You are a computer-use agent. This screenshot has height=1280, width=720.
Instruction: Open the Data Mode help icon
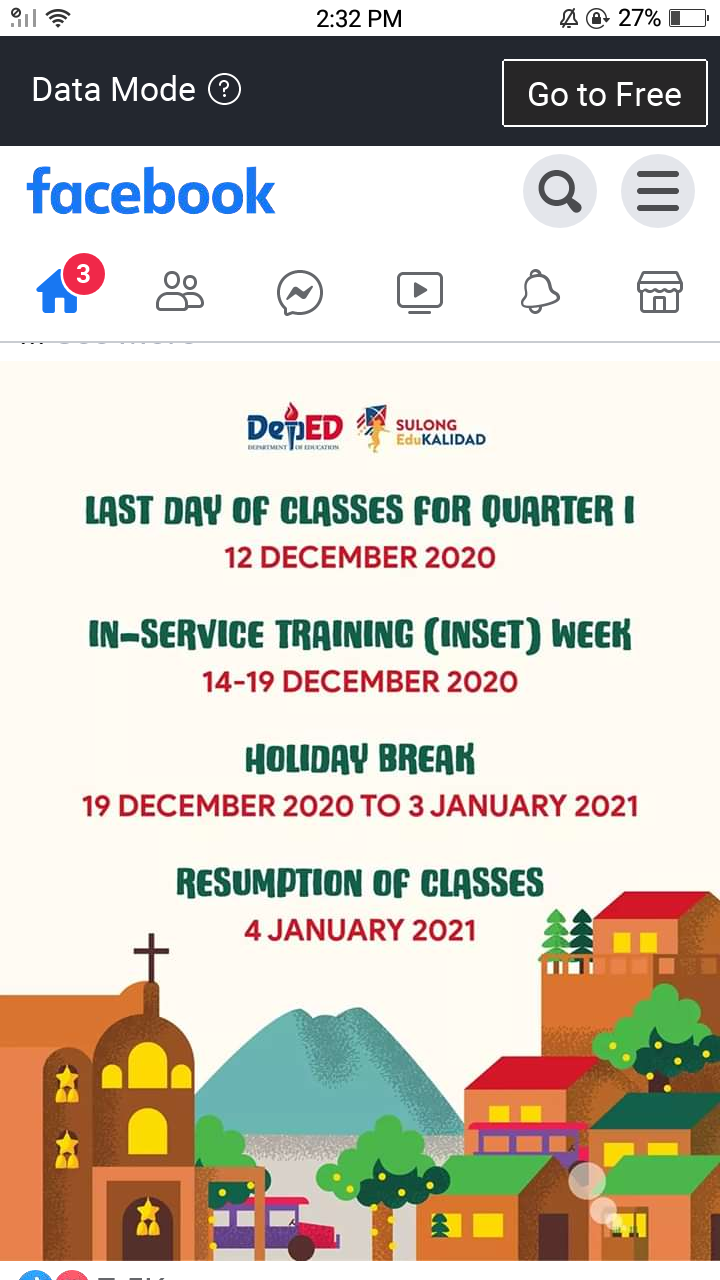click(225, 90)
